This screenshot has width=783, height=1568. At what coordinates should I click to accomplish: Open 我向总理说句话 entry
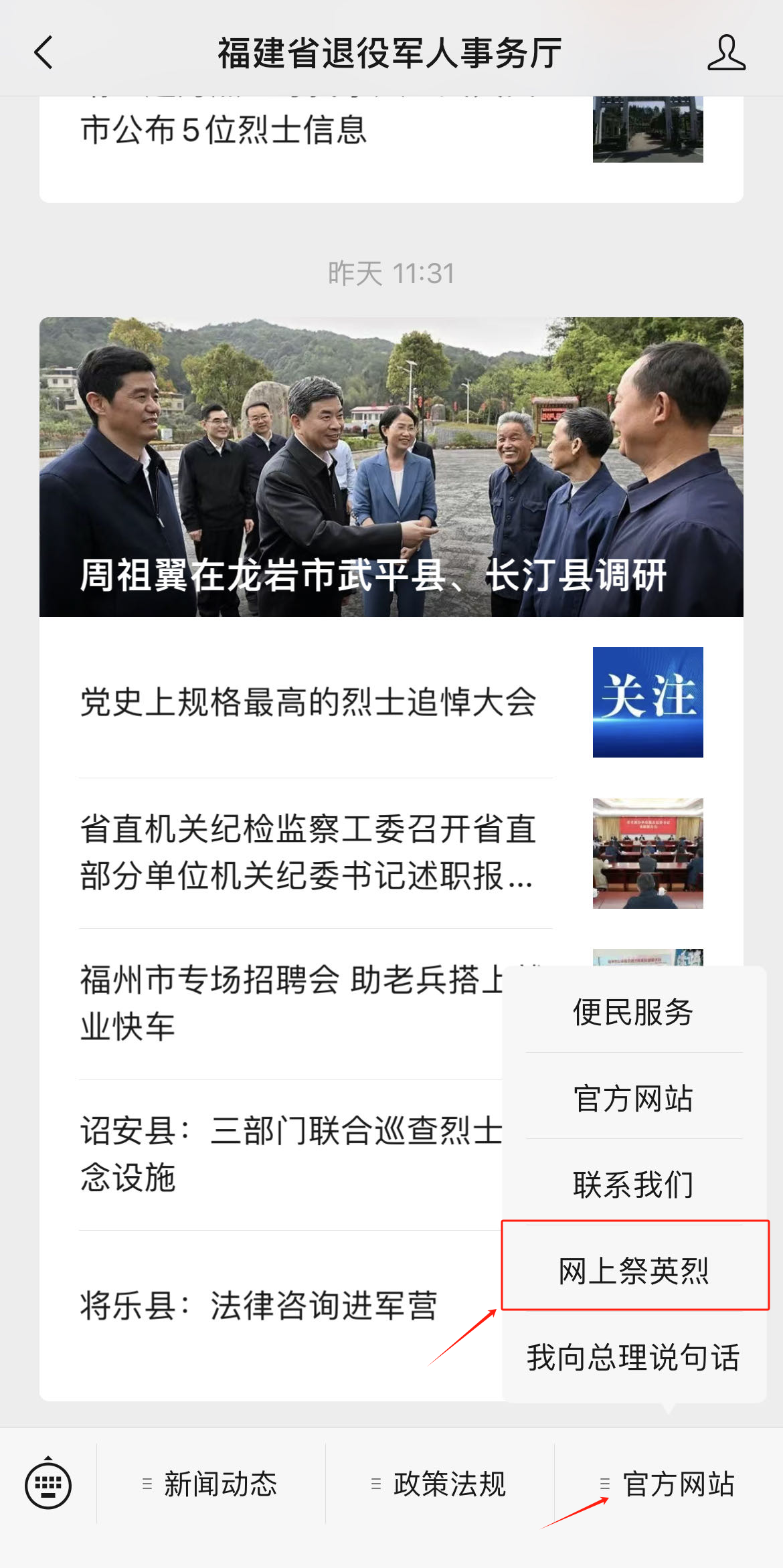[x=633, y=1357]
